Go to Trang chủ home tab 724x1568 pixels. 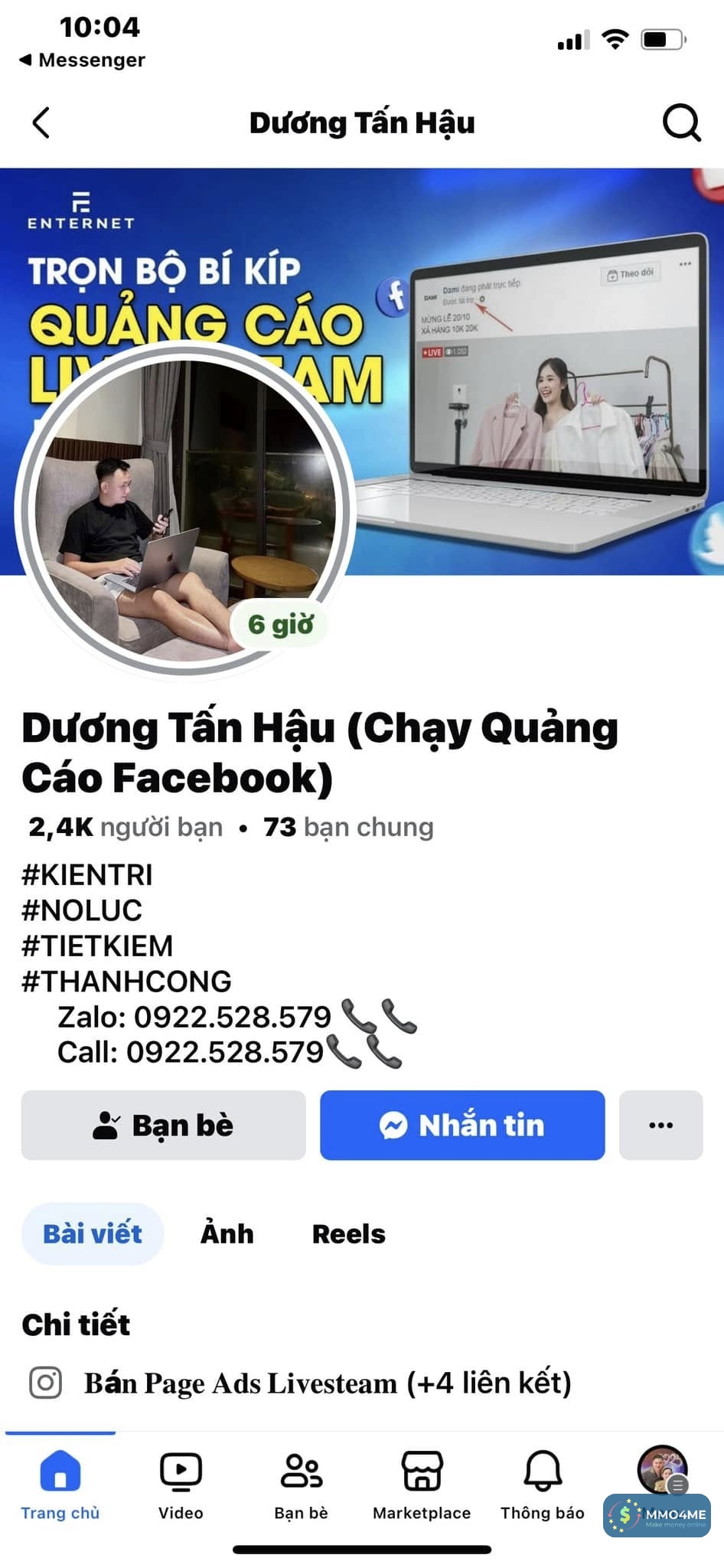[60, 1484]
